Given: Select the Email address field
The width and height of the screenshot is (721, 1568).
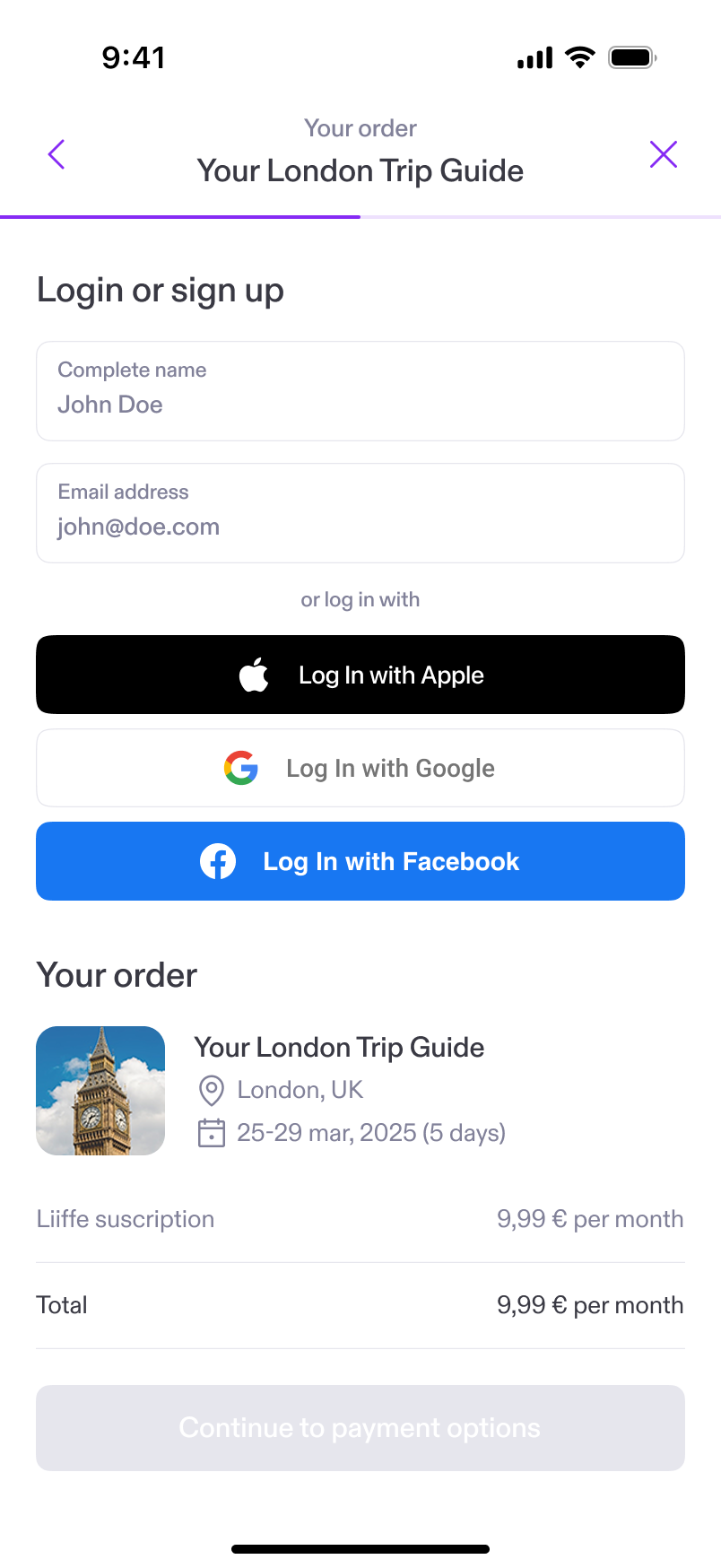Looking at the screenshot, I should (360, 513).
